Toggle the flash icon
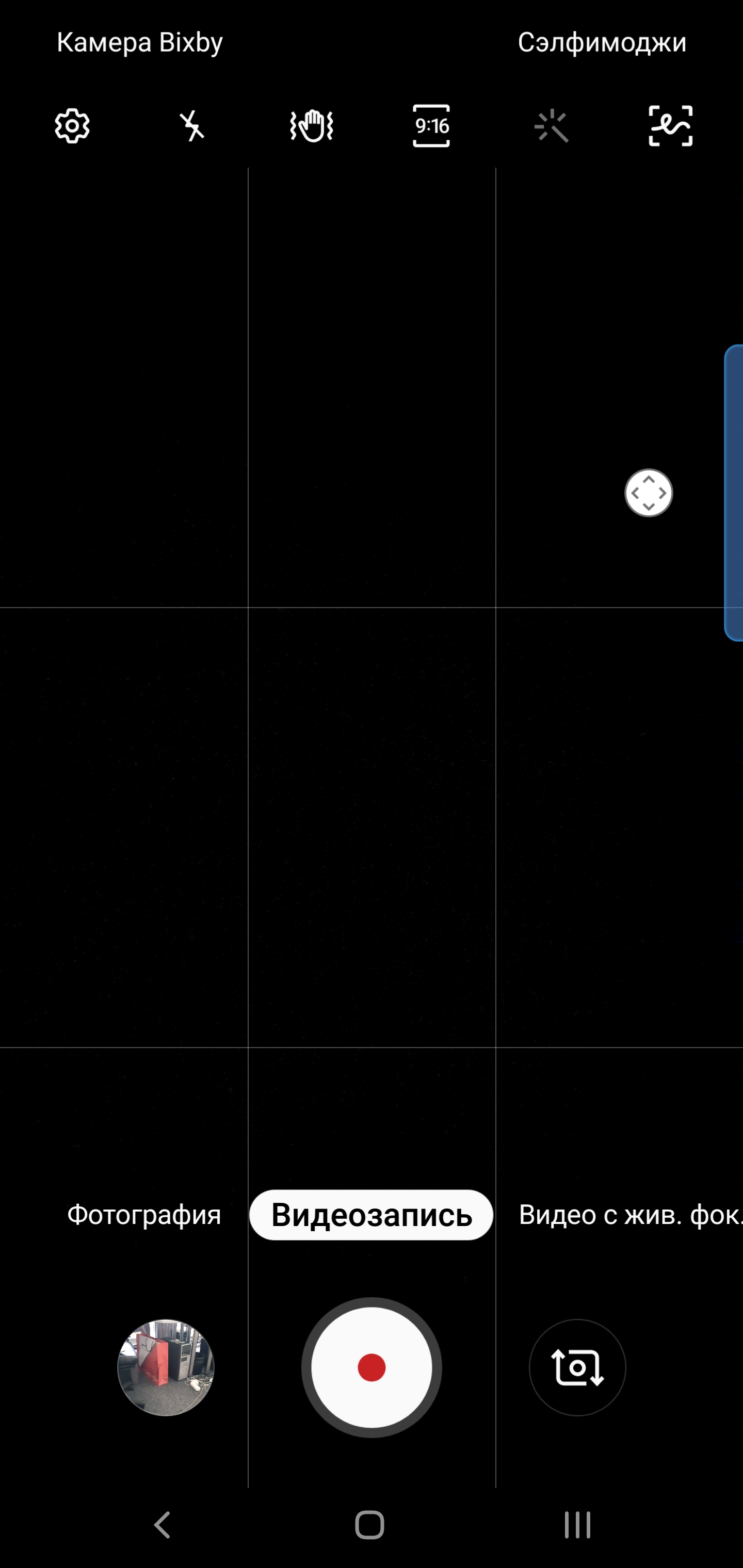This screenshot has height=1568, width=743. [192, 126]
